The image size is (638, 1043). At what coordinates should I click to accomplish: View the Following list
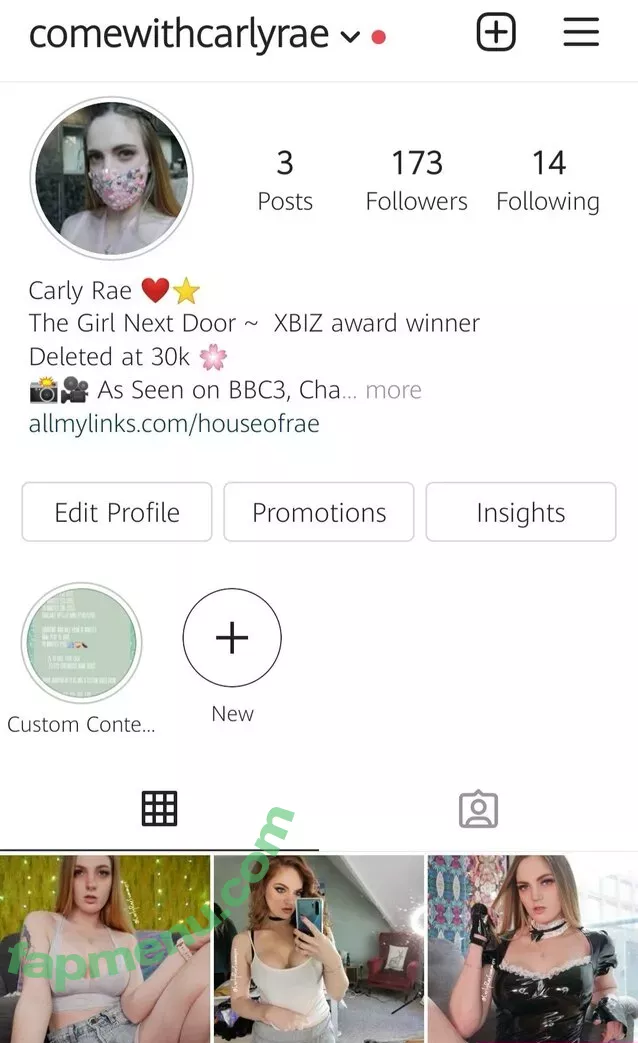pos(548,180)
